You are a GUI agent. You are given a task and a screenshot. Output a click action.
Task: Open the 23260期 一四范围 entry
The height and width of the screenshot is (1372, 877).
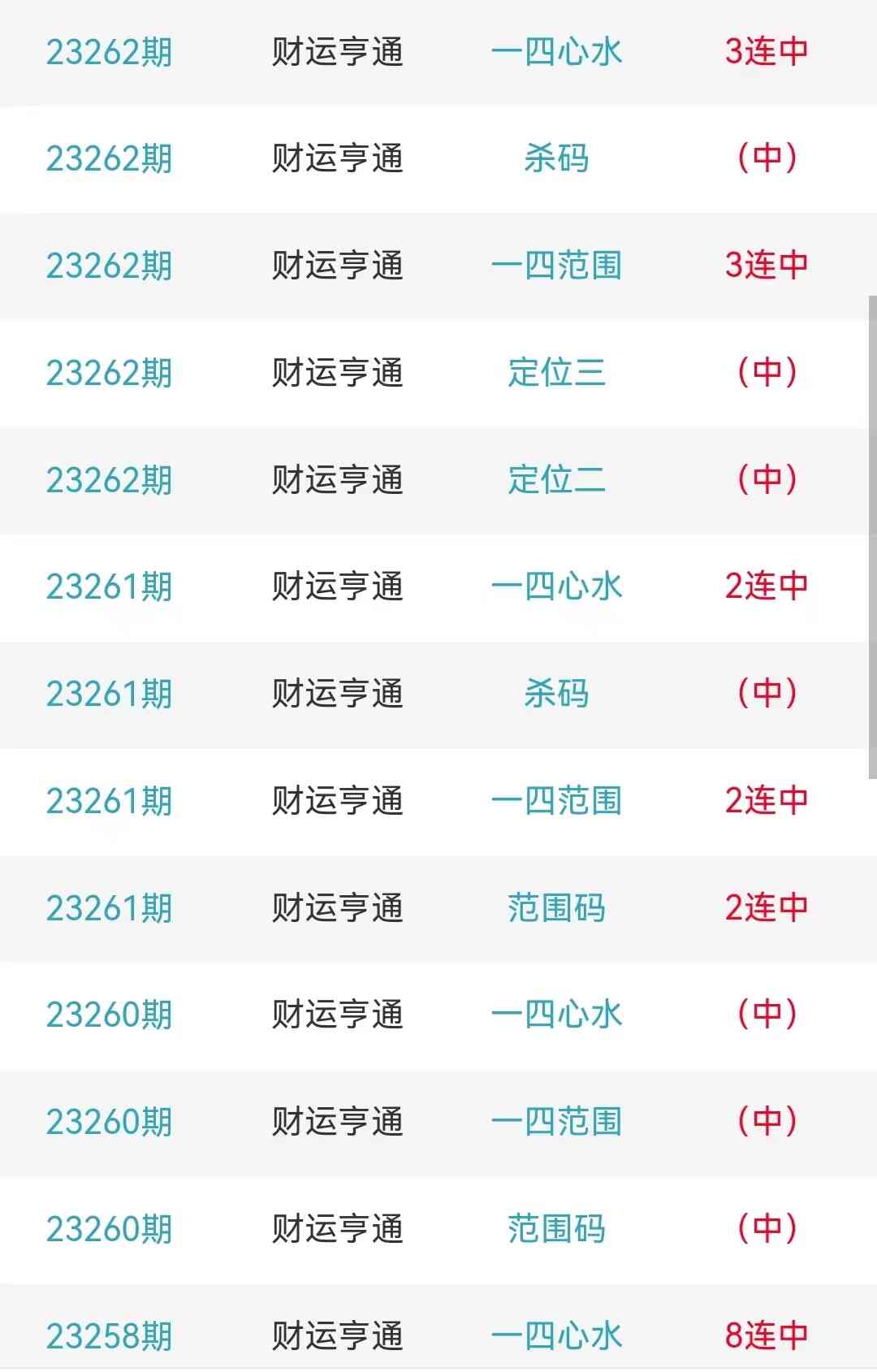pyautogui.click(x=556, y=1122)
